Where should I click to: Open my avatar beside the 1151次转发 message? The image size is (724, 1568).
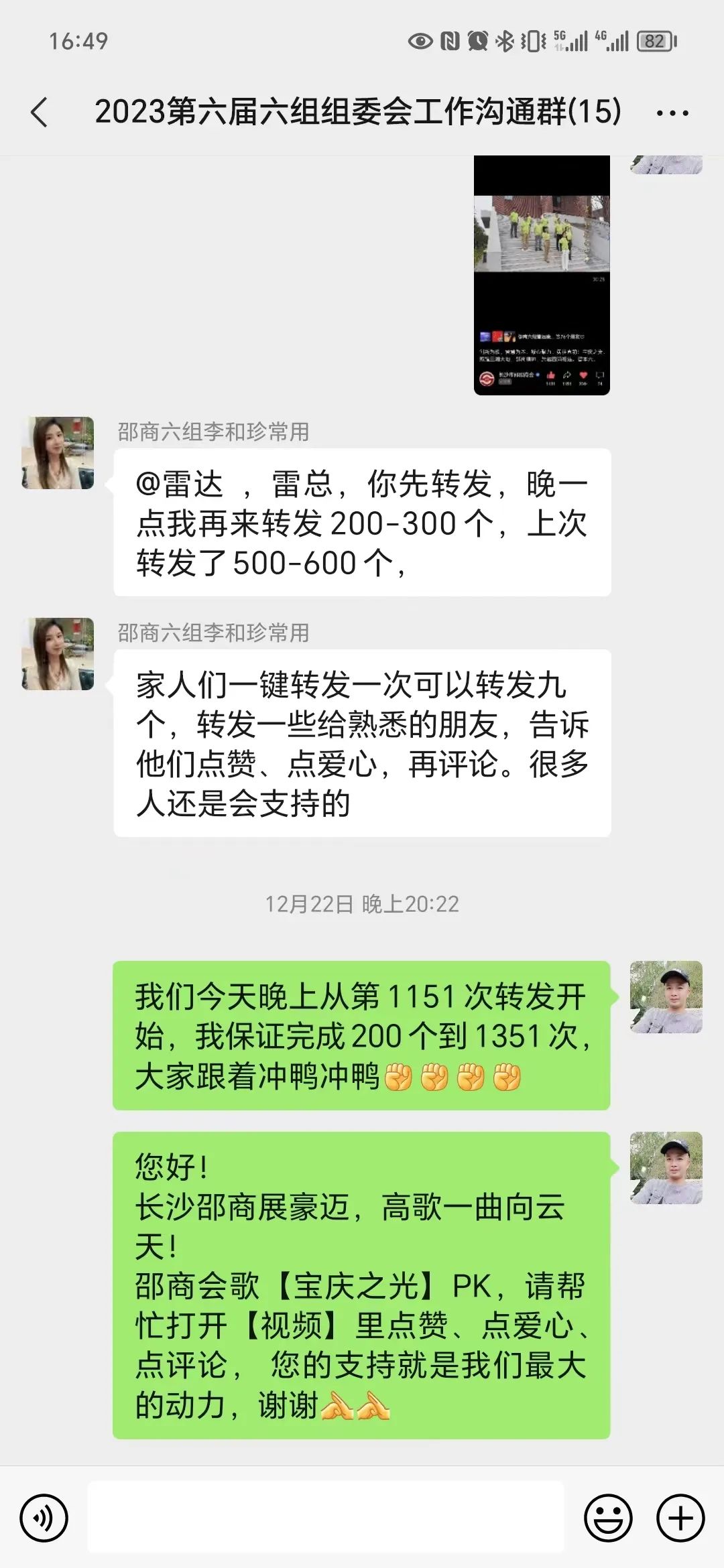pos(666,997)
